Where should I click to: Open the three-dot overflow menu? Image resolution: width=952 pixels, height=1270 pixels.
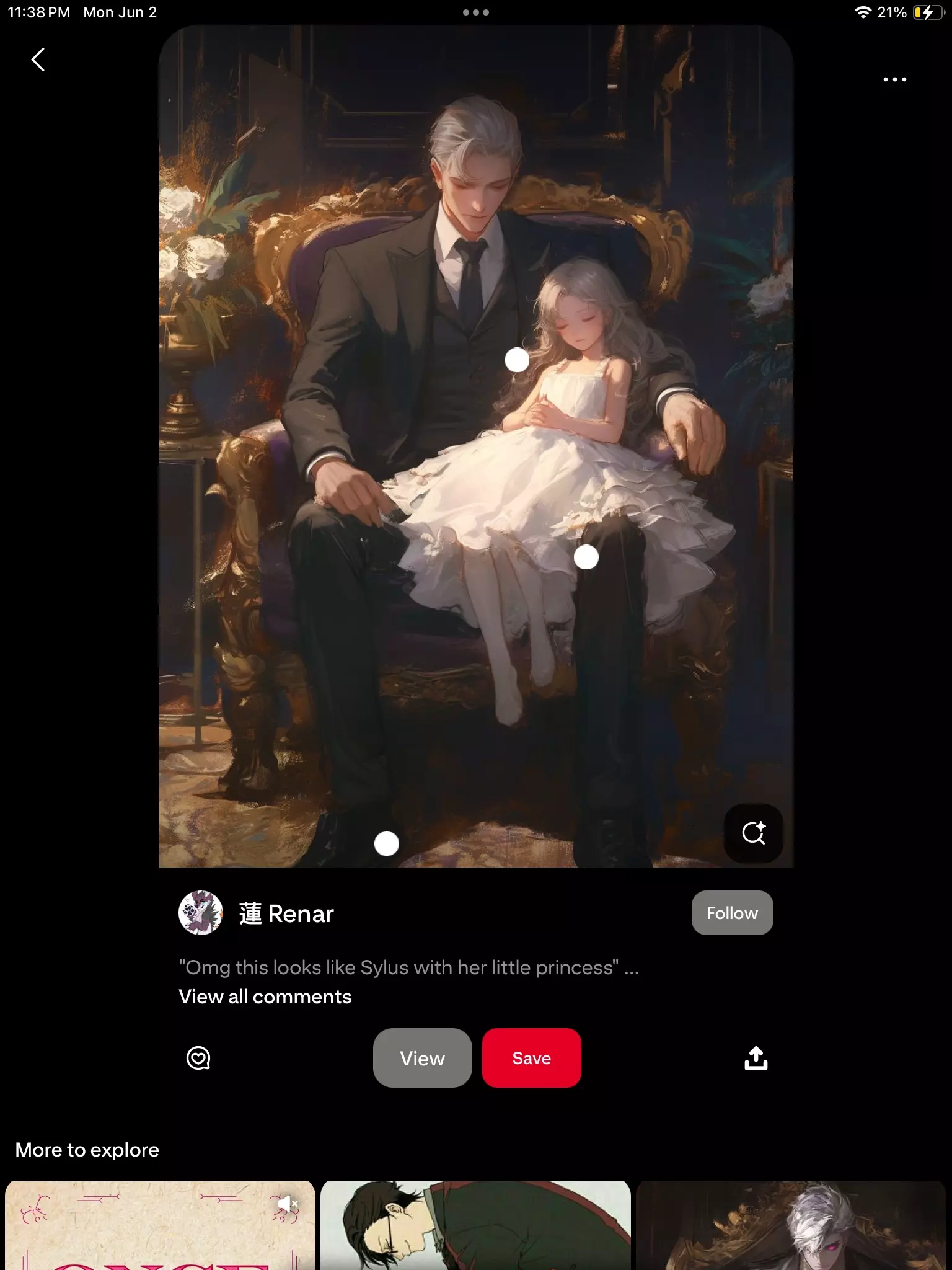point(894,79)
